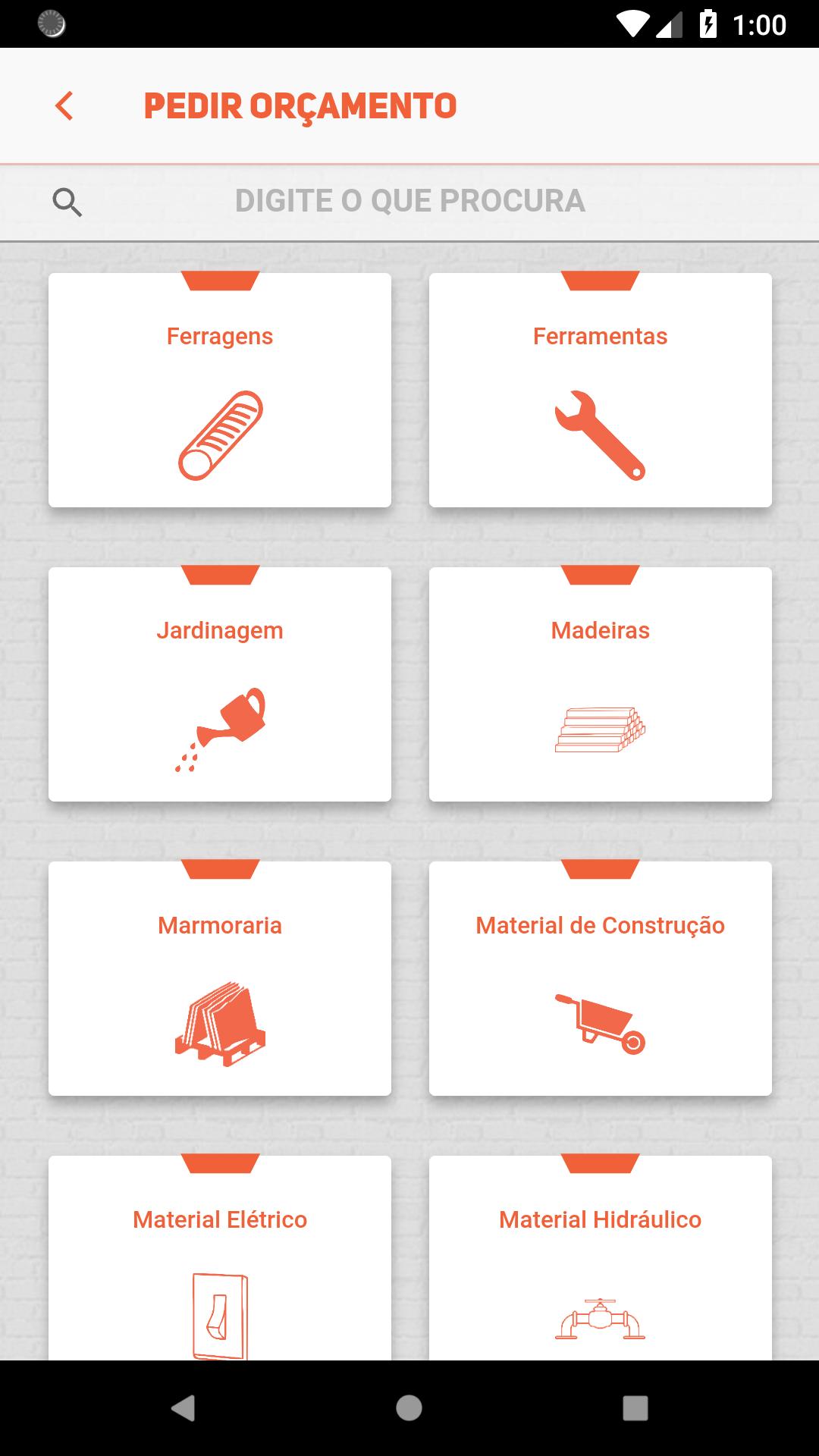Tap the back arrow next to PEDIR ORÇAMENTO
819x1456 pixels.
(x=65, y=106)
